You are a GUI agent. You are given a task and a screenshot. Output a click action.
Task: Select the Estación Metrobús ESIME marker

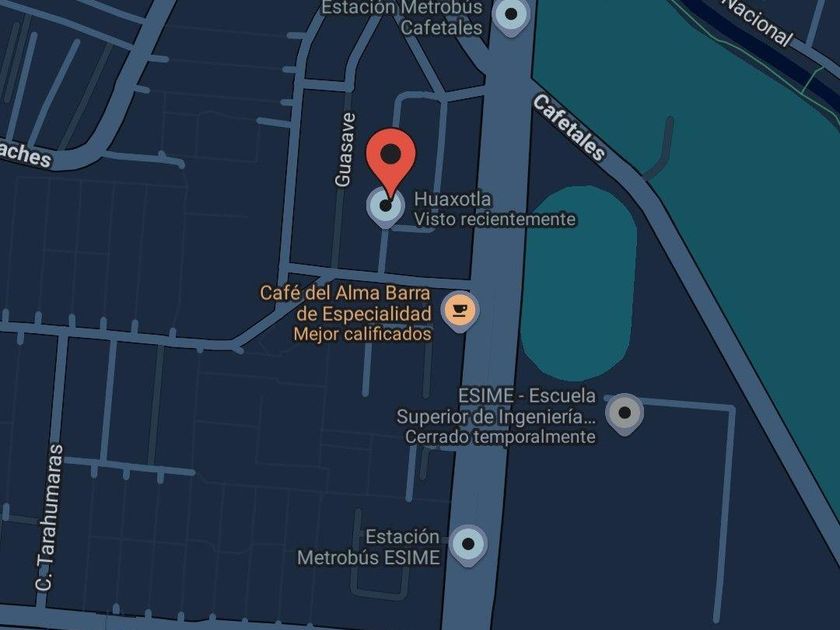tap(468, 545)
